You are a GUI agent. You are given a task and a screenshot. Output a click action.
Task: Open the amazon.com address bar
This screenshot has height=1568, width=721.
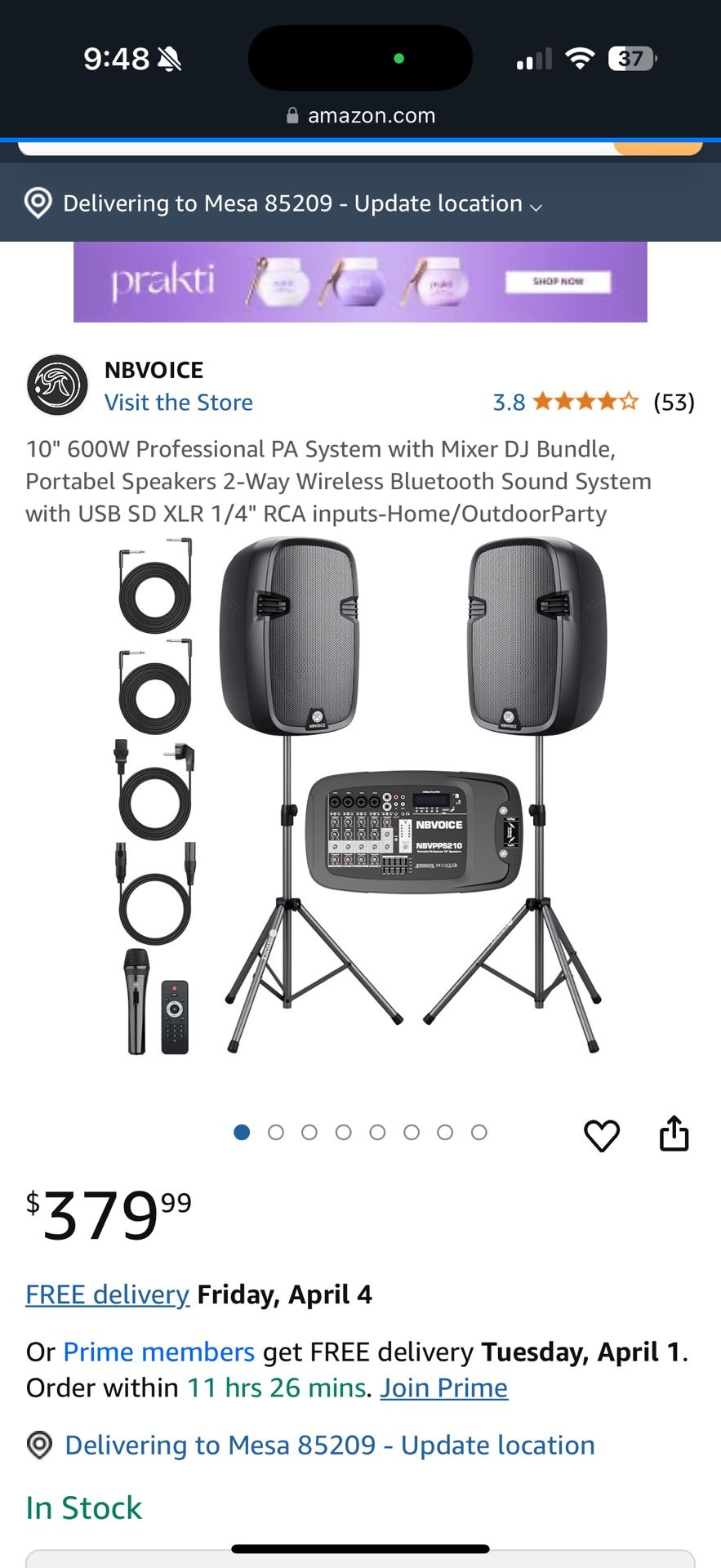pyautogui.click(x=372, y=115)
